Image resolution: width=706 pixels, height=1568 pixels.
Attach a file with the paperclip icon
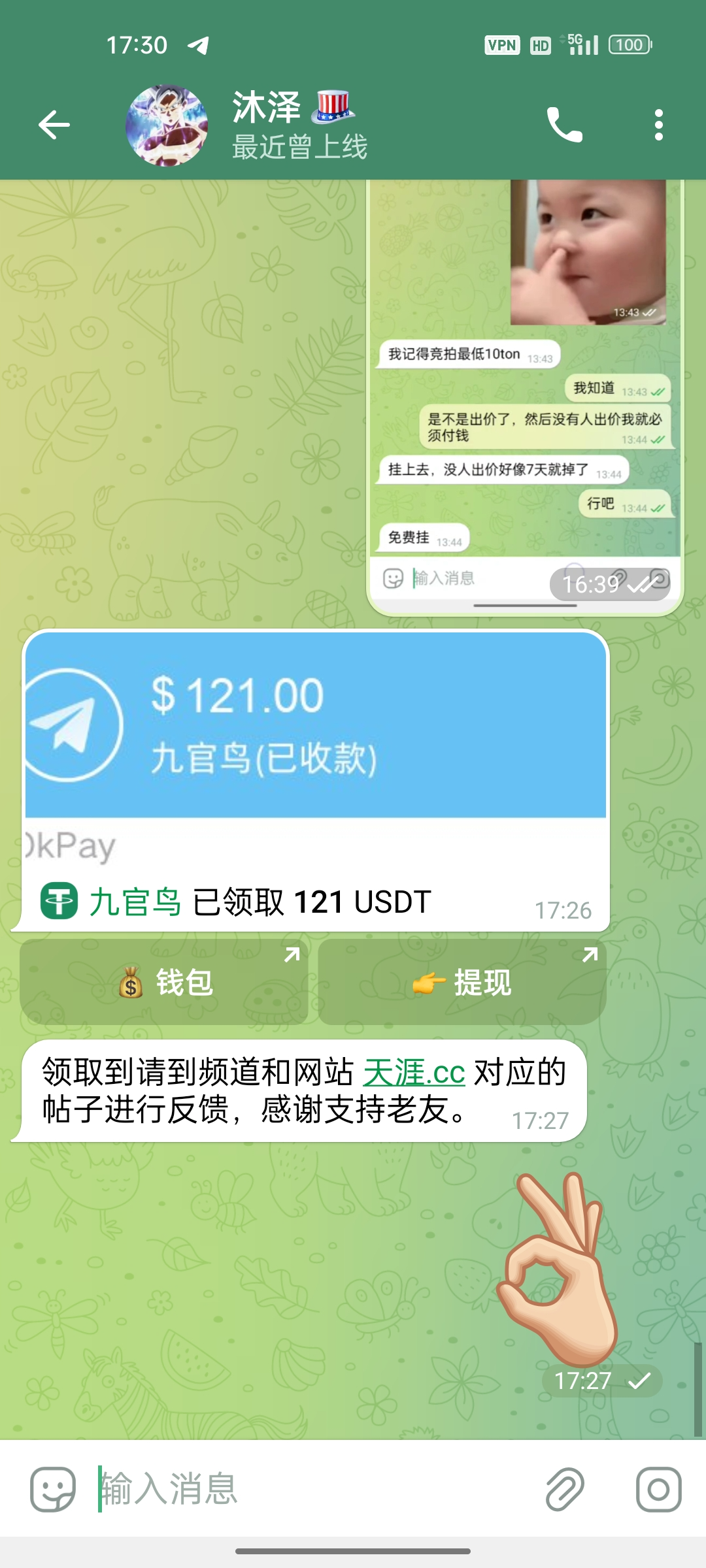tap(565, 1490)
